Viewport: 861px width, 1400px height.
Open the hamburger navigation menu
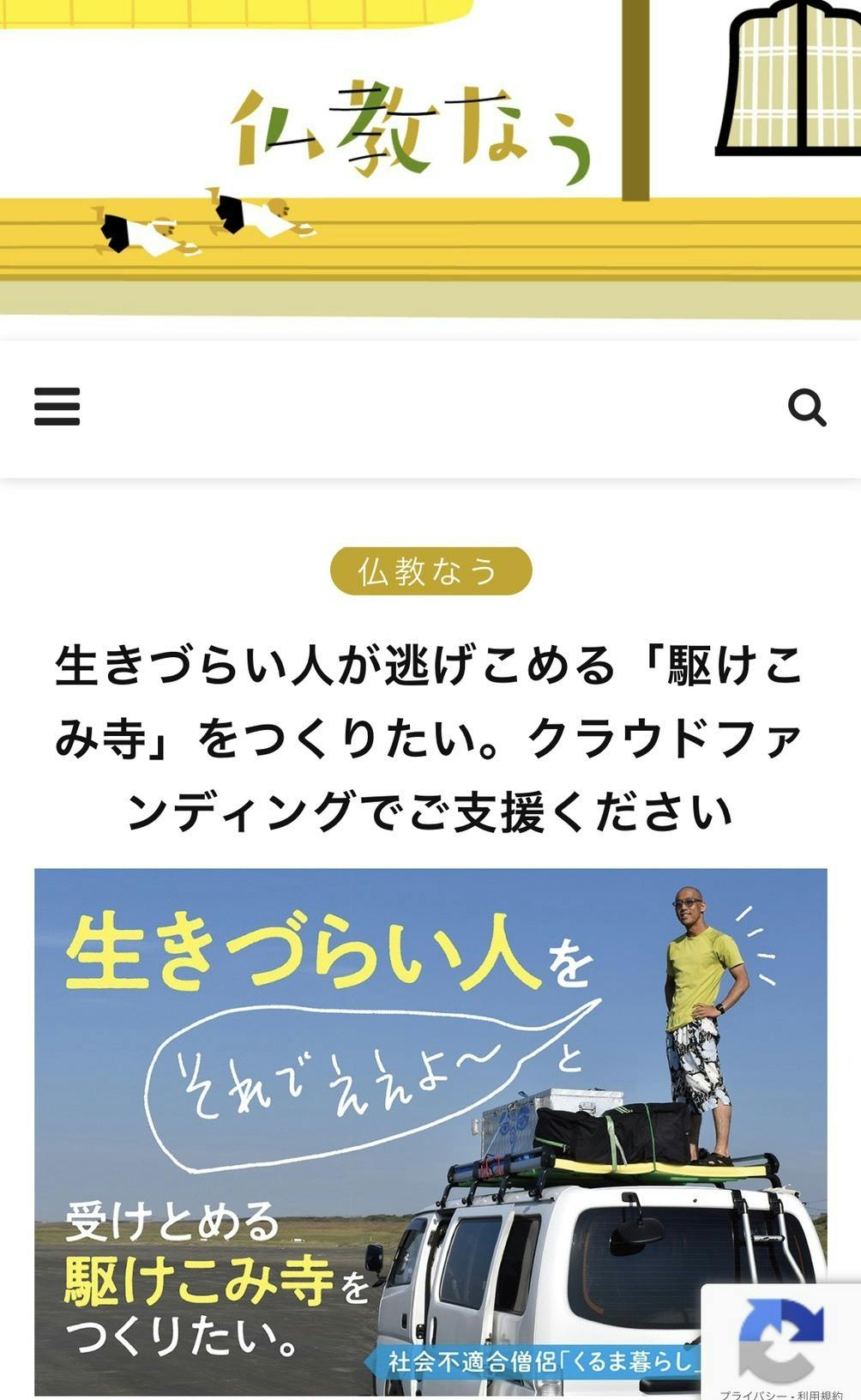57,407
